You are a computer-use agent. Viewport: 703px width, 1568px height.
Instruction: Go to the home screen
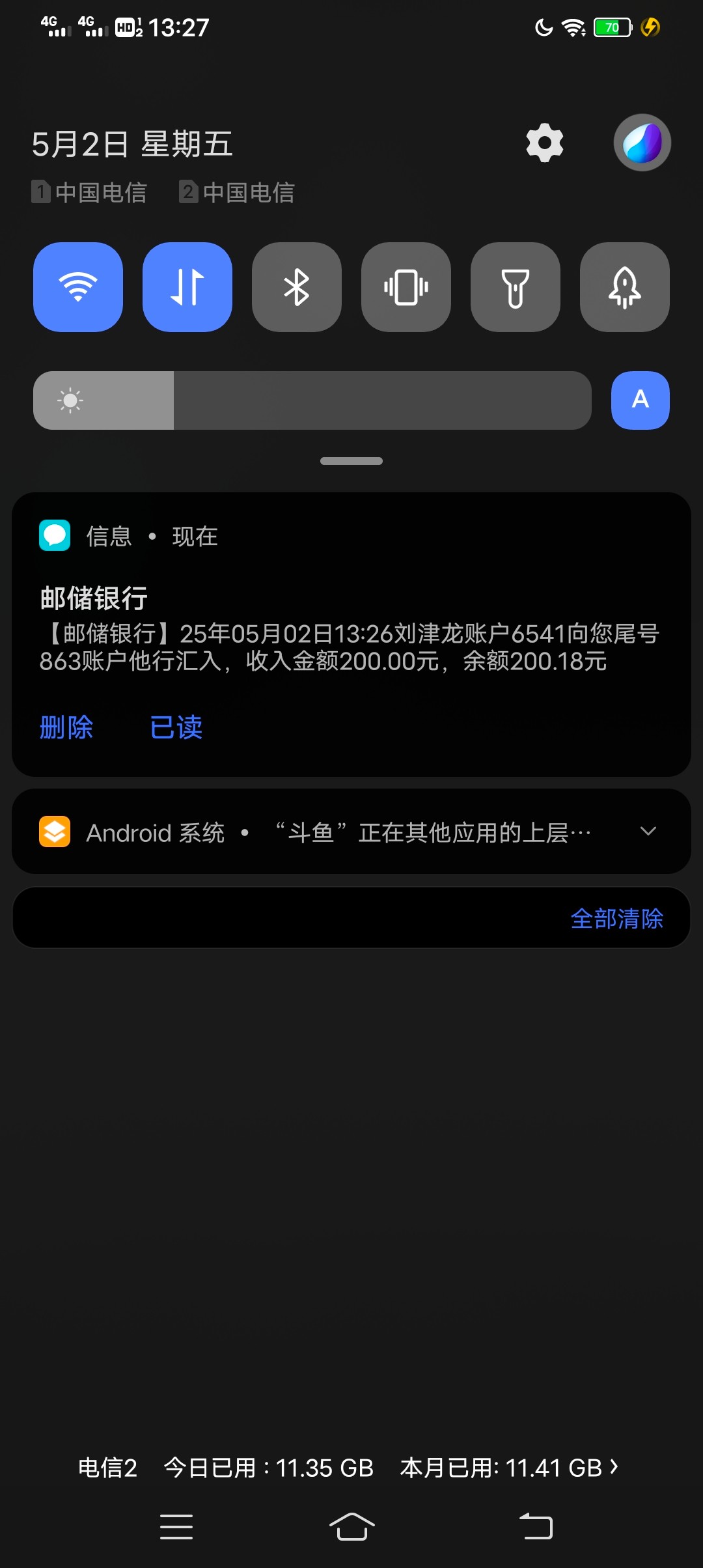pos(351,1526)
